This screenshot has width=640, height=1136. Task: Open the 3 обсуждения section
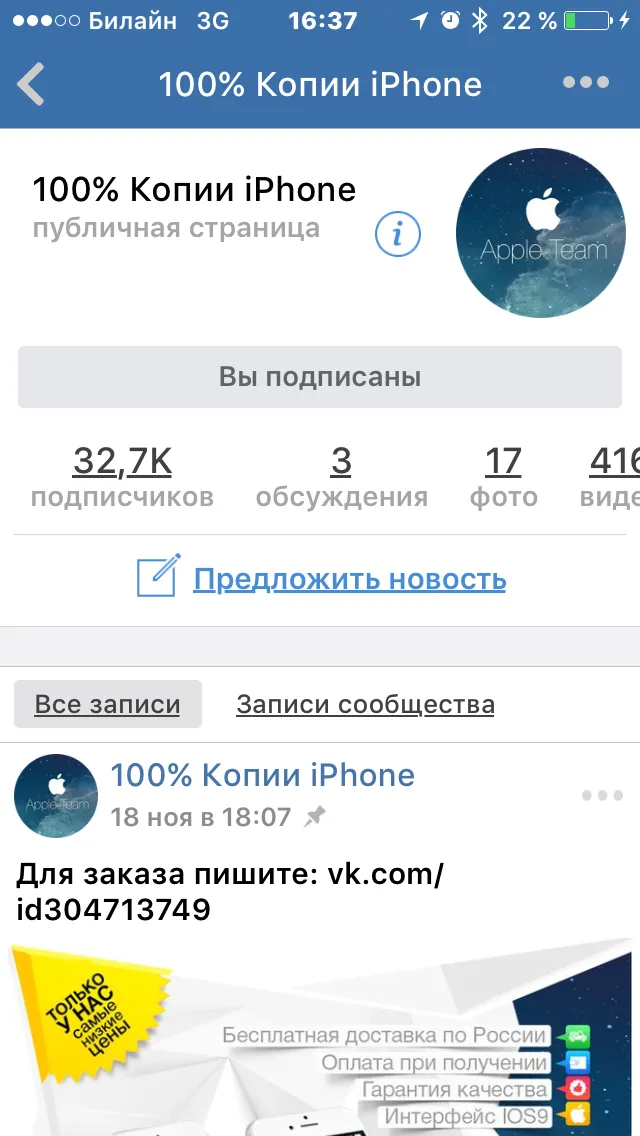tap(341, 478)
